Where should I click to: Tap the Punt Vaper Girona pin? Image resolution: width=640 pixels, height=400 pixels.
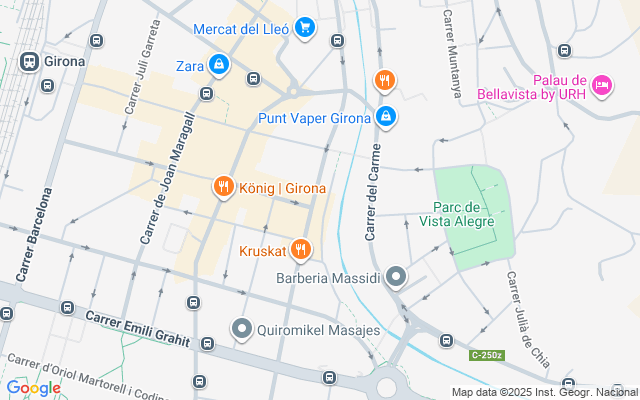click(387, 118)
